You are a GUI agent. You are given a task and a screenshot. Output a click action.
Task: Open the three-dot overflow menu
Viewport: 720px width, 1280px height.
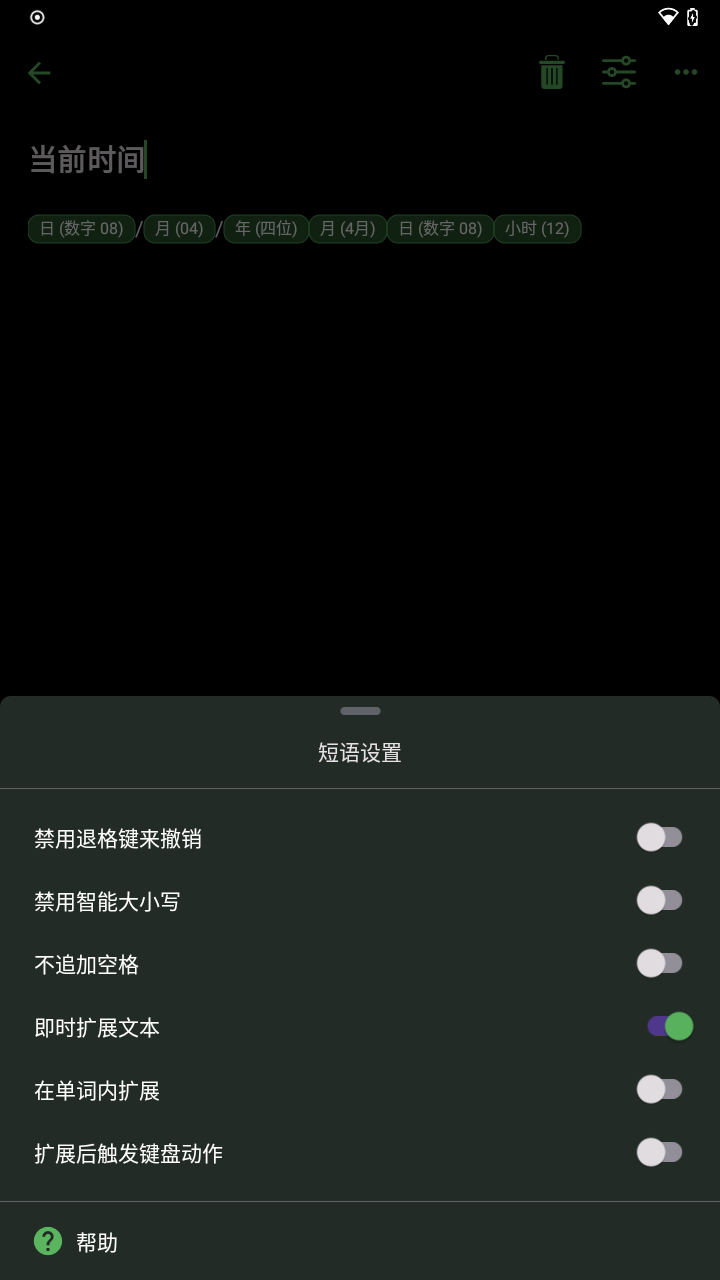tap(685, 73)
